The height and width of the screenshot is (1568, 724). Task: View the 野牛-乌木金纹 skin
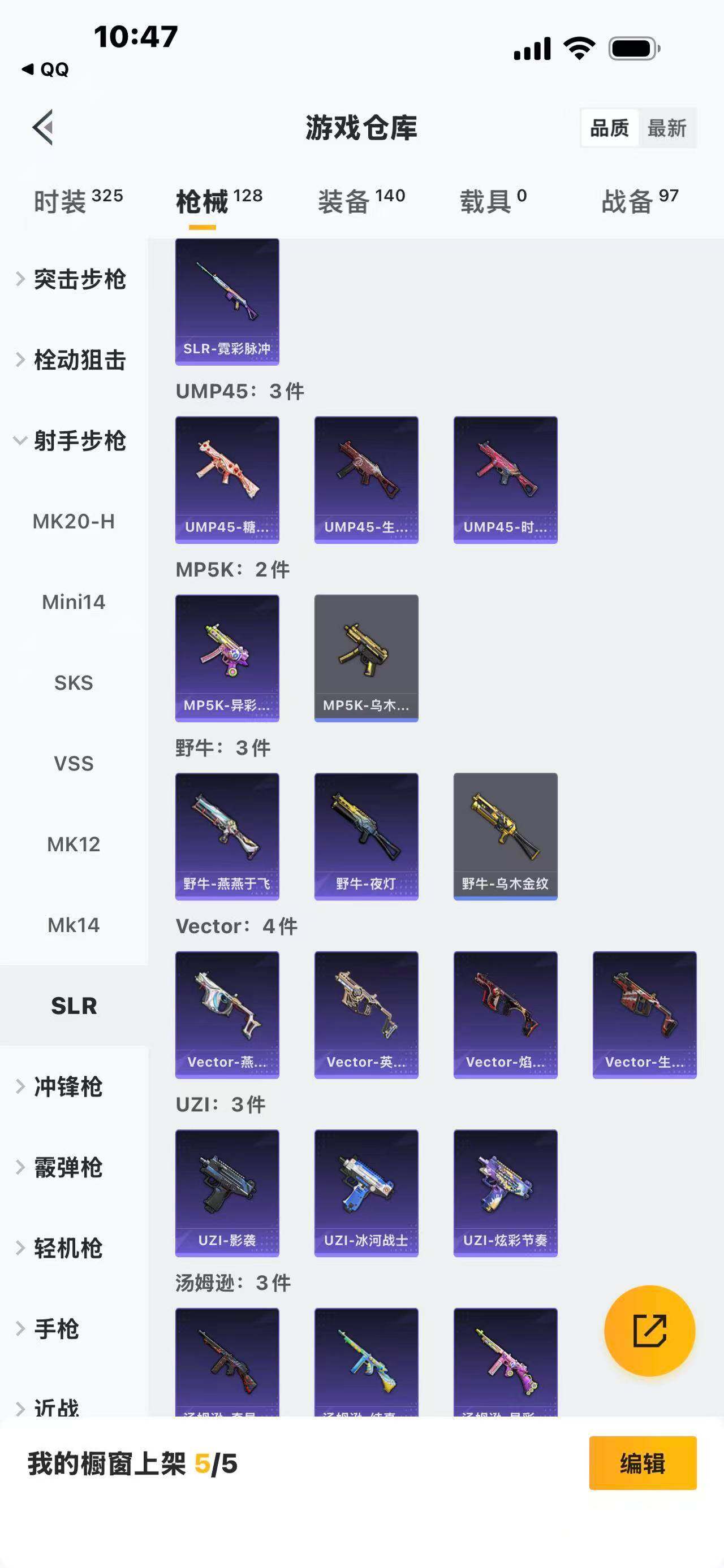click(x=506, y=837)
